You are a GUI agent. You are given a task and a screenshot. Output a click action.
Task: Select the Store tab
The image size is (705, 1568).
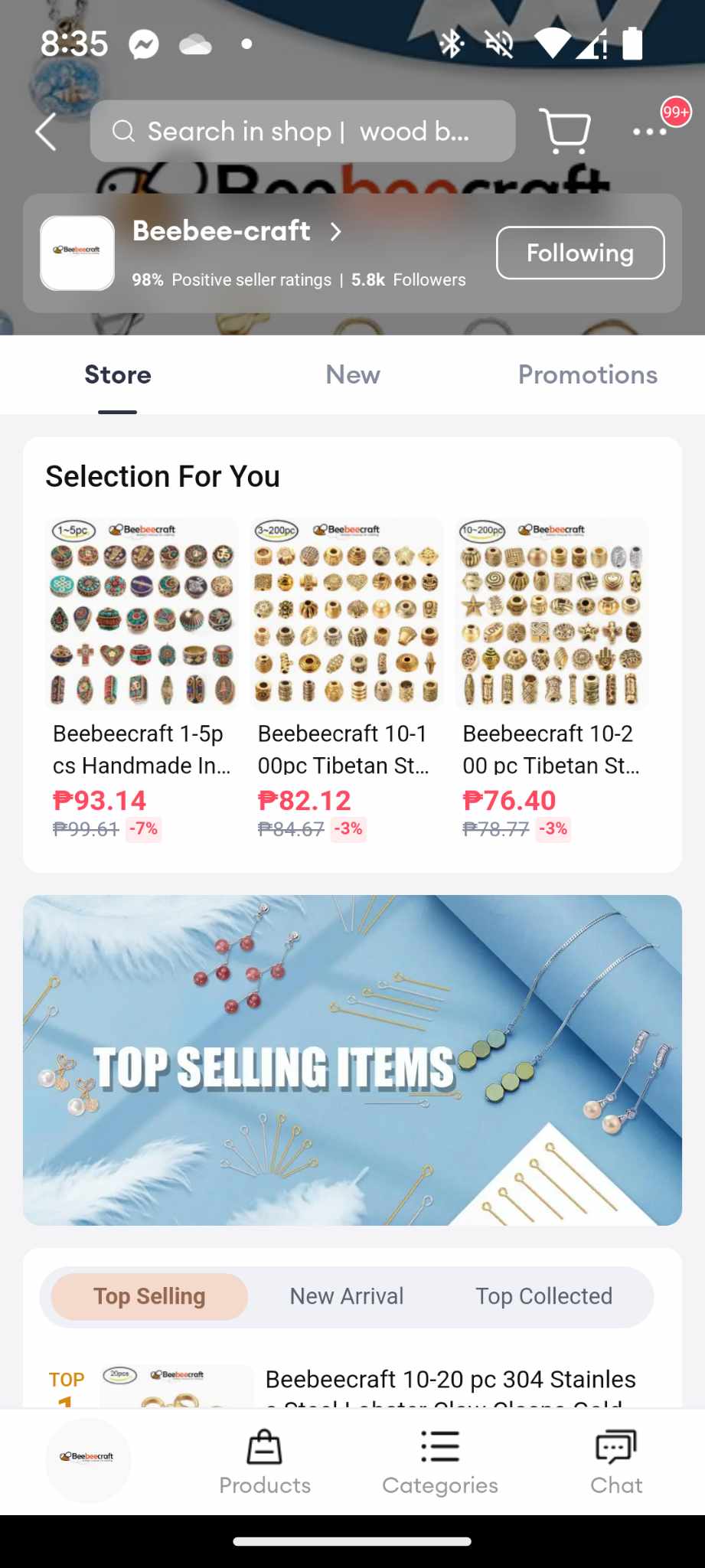point(118,375)
